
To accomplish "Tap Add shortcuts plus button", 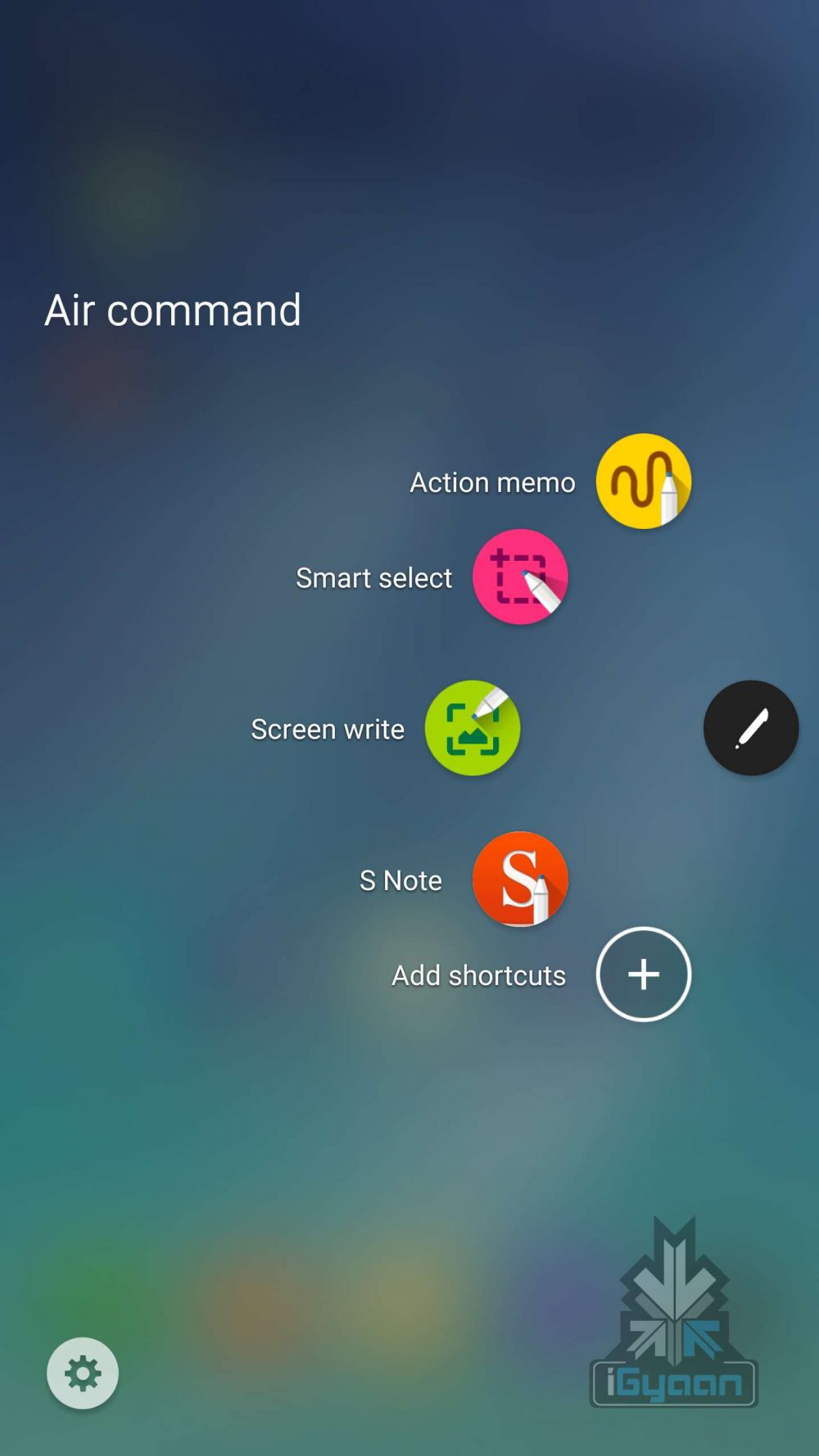I will (x=643, y=974).
